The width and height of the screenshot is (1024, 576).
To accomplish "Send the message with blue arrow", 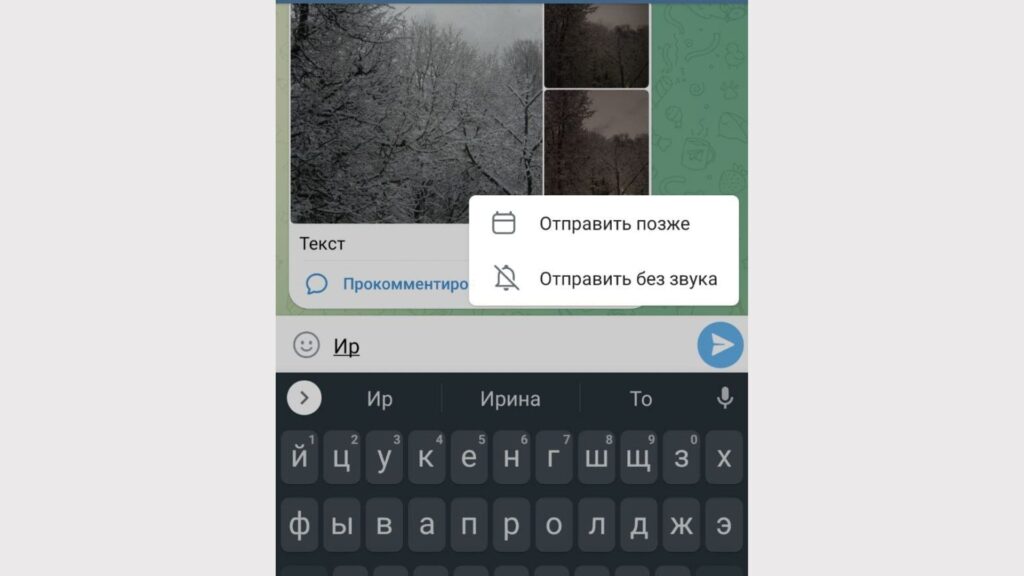I will 720,345.
